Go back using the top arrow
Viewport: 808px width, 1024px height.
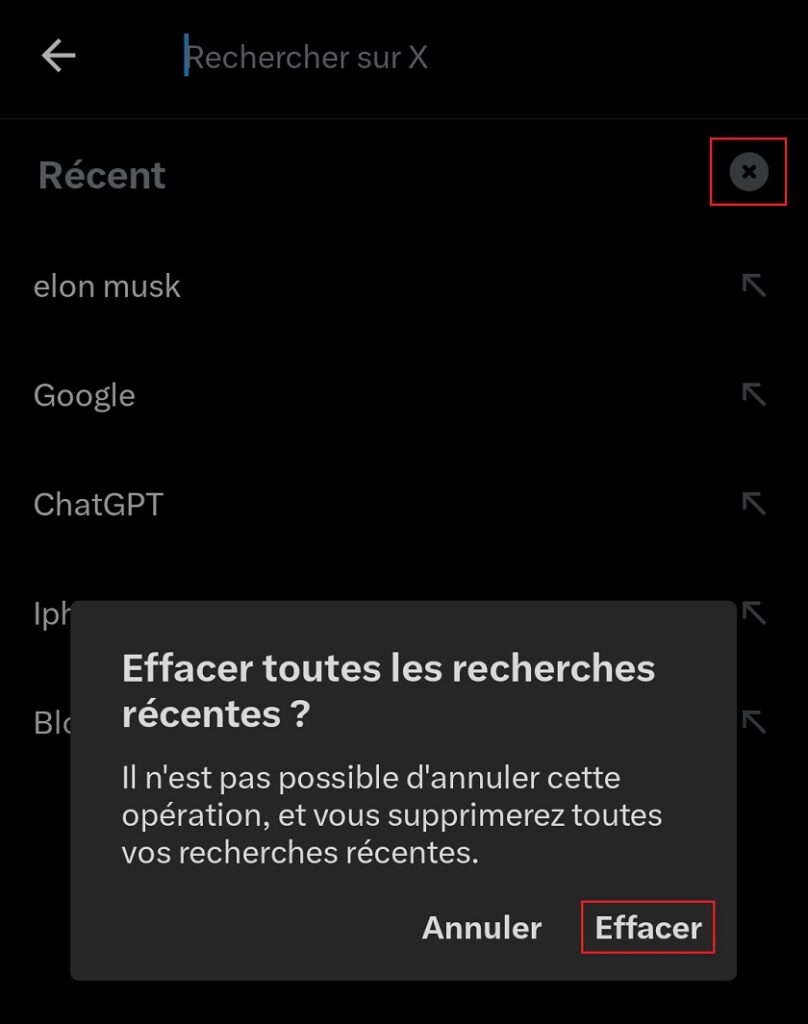point(59,57)
